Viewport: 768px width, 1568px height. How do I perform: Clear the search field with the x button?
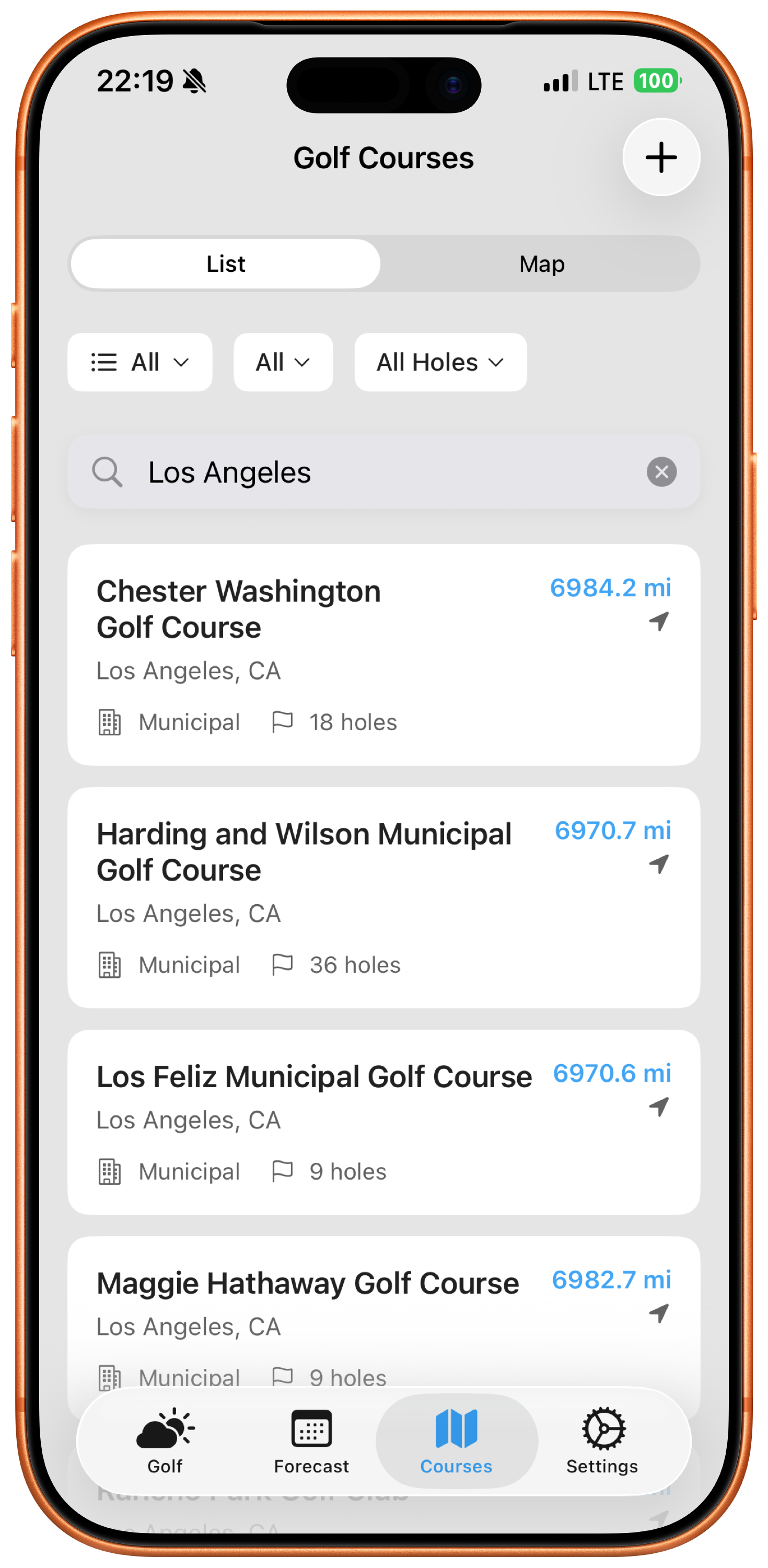coord(661,472)
